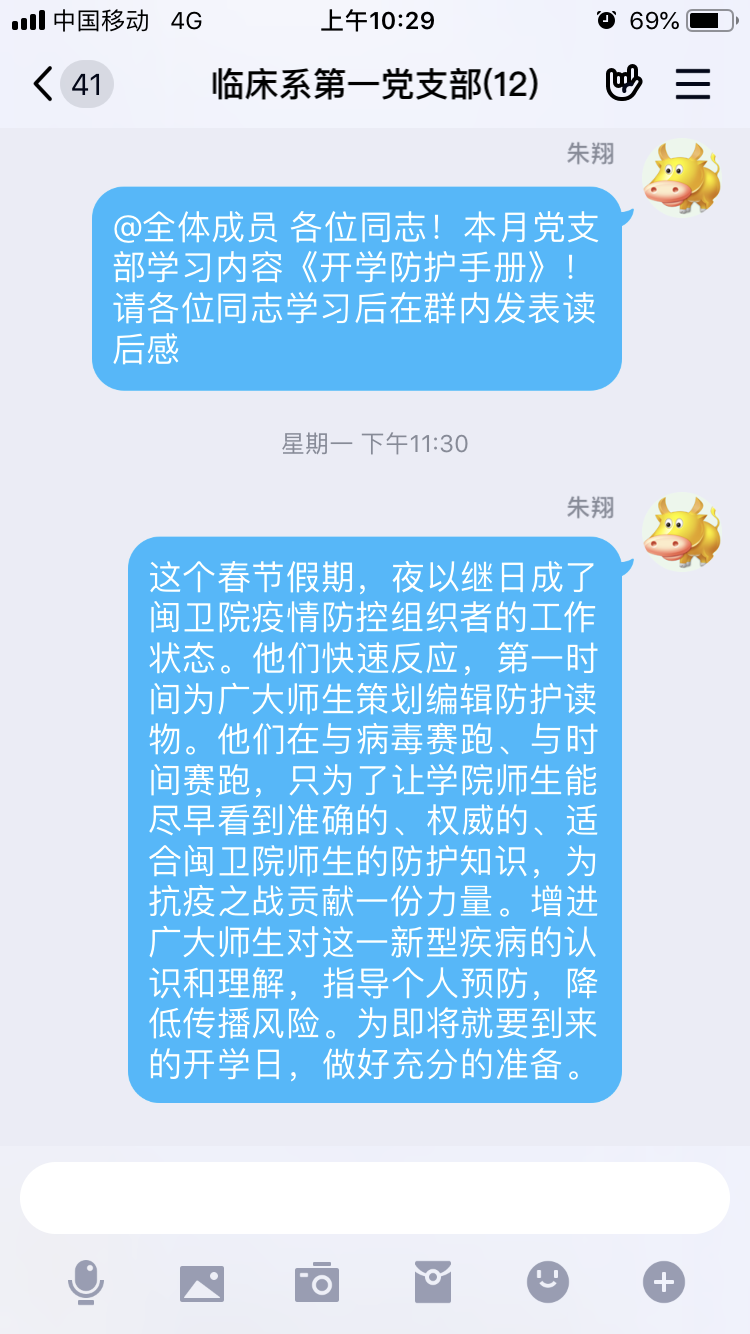Image resolution: width=750 pixels, height=1334 pixels.
Task: Open the photo gallery picker
Action: pos(202,1282)
